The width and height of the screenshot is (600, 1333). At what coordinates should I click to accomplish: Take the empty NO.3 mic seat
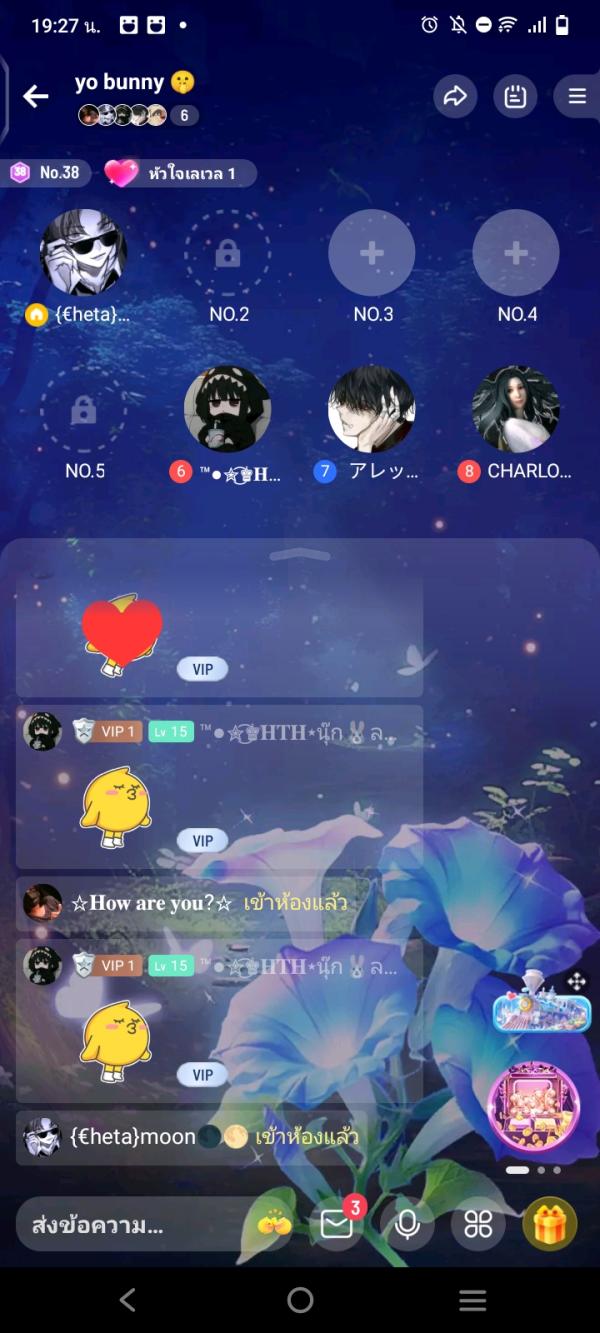[372, 253]
